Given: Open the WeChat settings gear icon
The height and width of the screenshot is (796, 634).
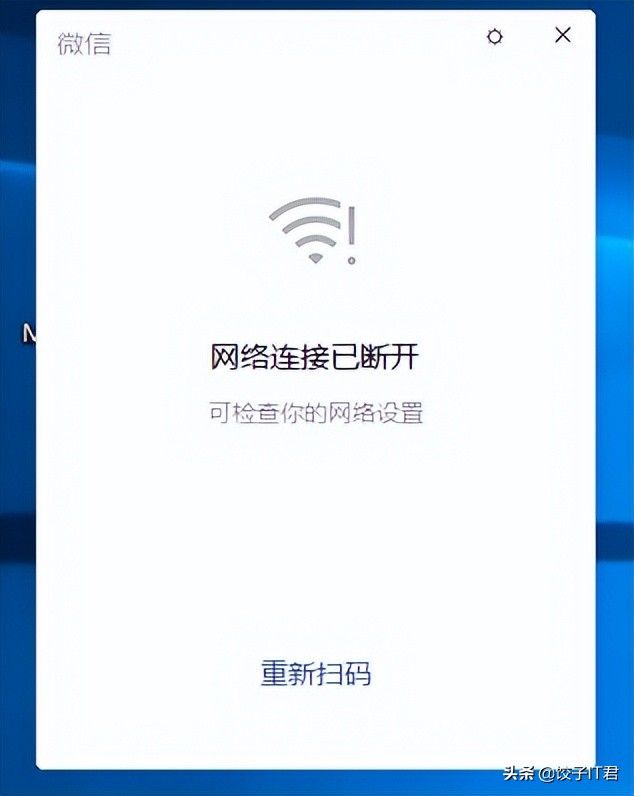Looking at the screenshot, I should coord(494,37).
